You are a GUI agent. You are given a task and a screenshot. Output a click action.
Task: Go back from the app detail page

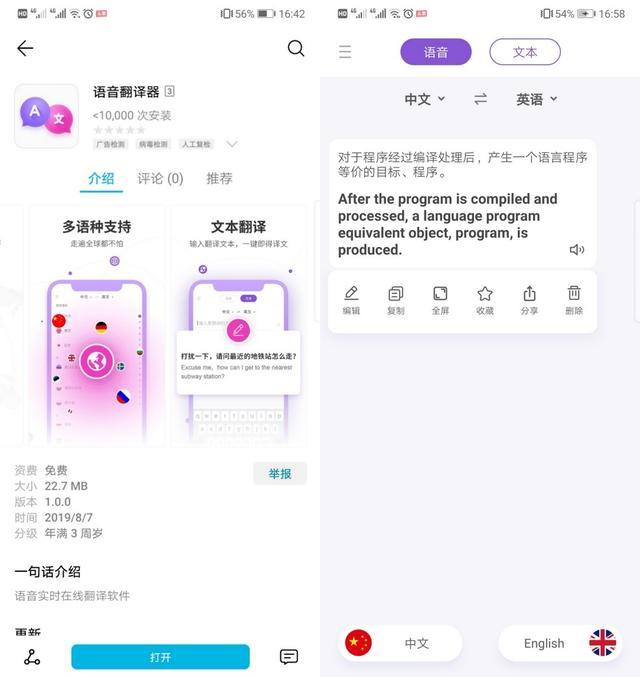coord(25,48)
